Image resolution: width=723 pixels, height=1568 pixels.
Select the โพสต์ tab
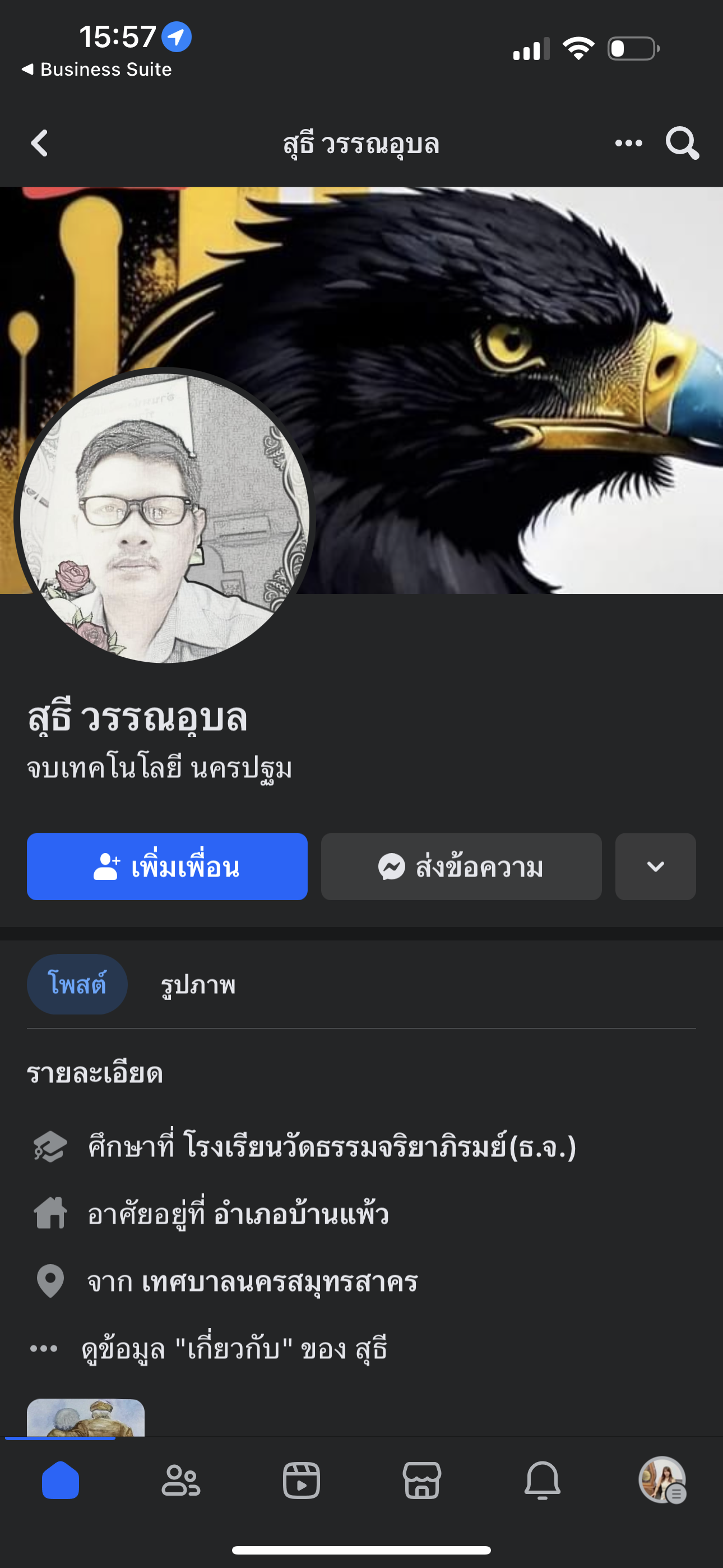coord(77,984)
